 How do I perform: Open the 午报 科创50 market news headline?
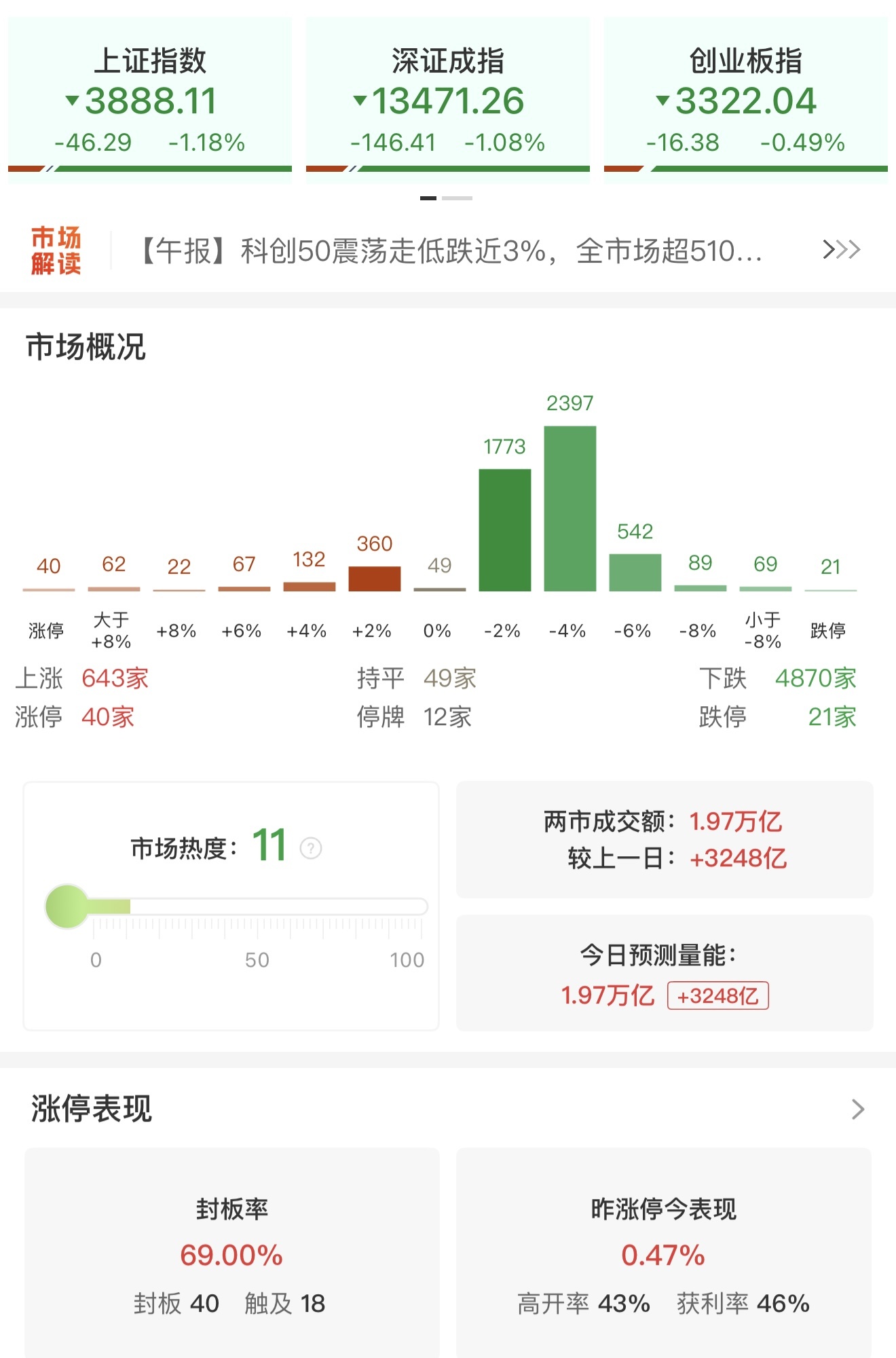point(451,251)
